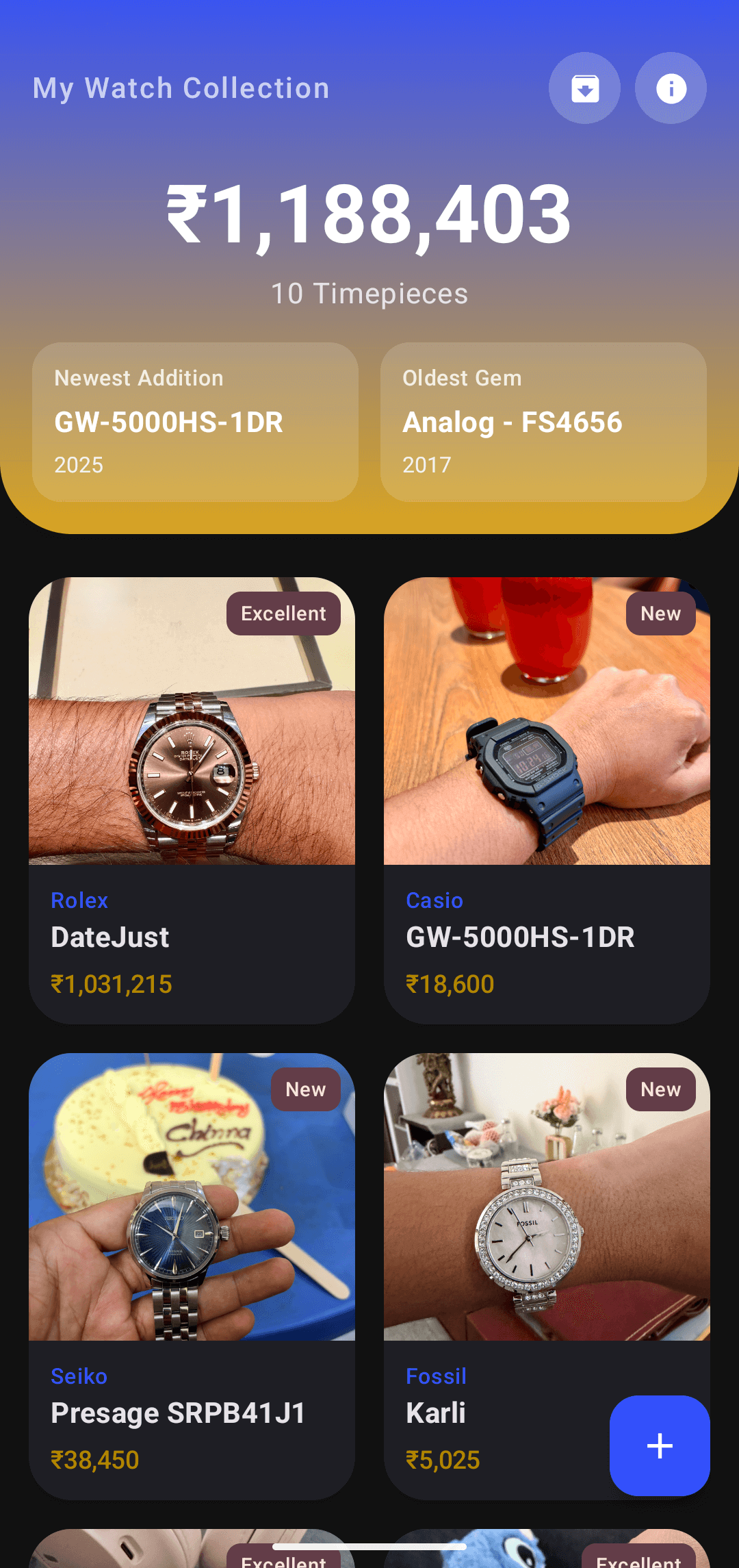Tap the 'New' badge on the Seiko Presage

coord(305,1089)
